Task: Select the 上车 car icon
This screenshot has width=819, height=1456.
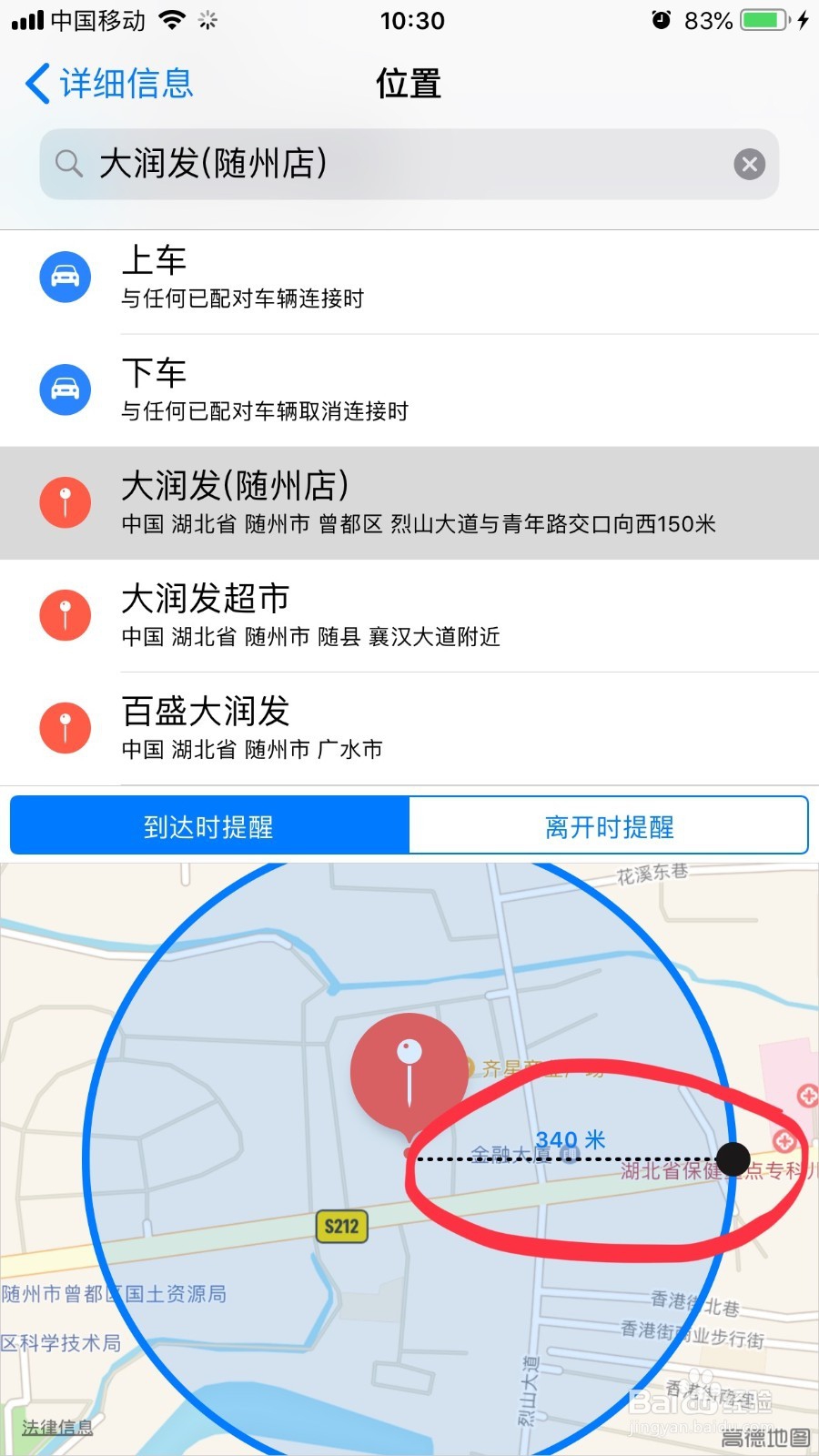Action: pos(65,277)
